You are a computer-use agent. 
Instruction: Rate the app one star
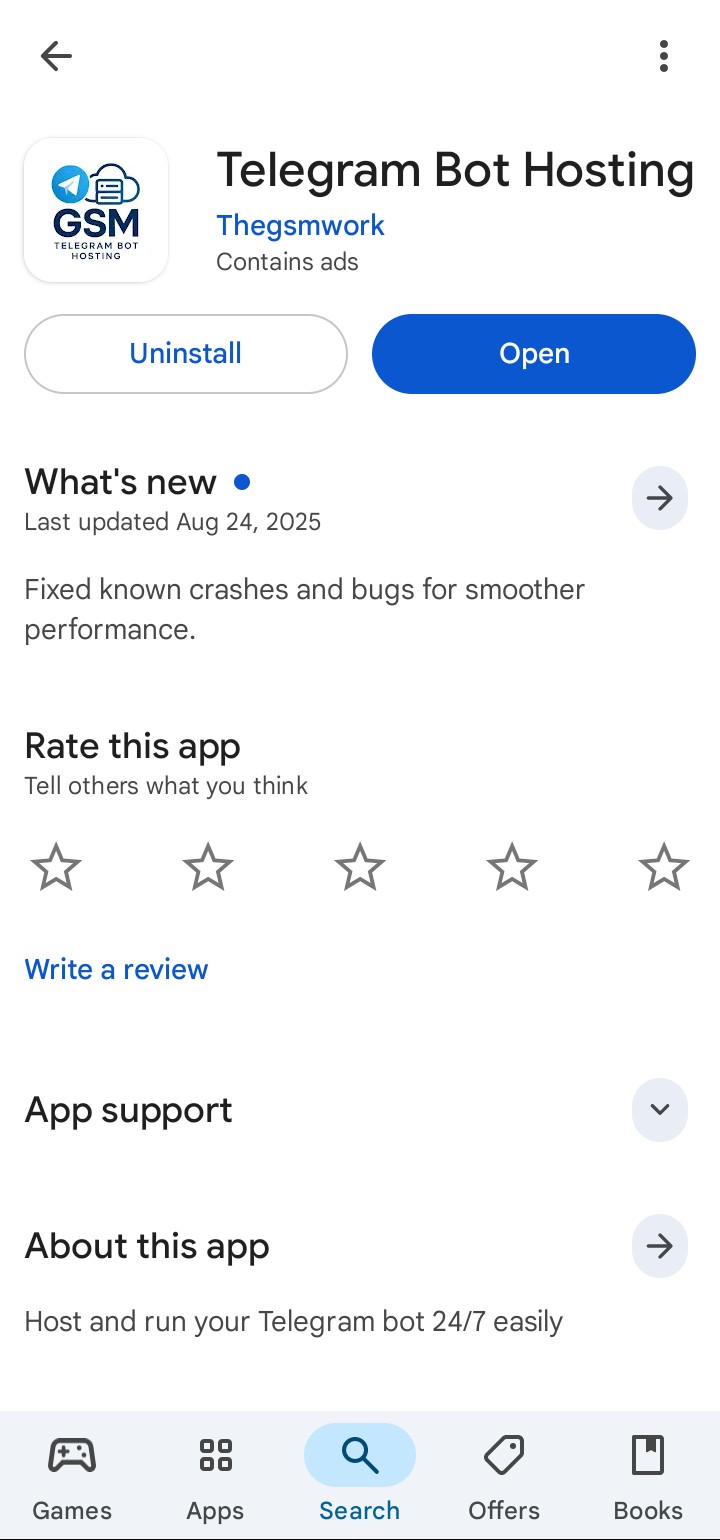click(56, 867)
